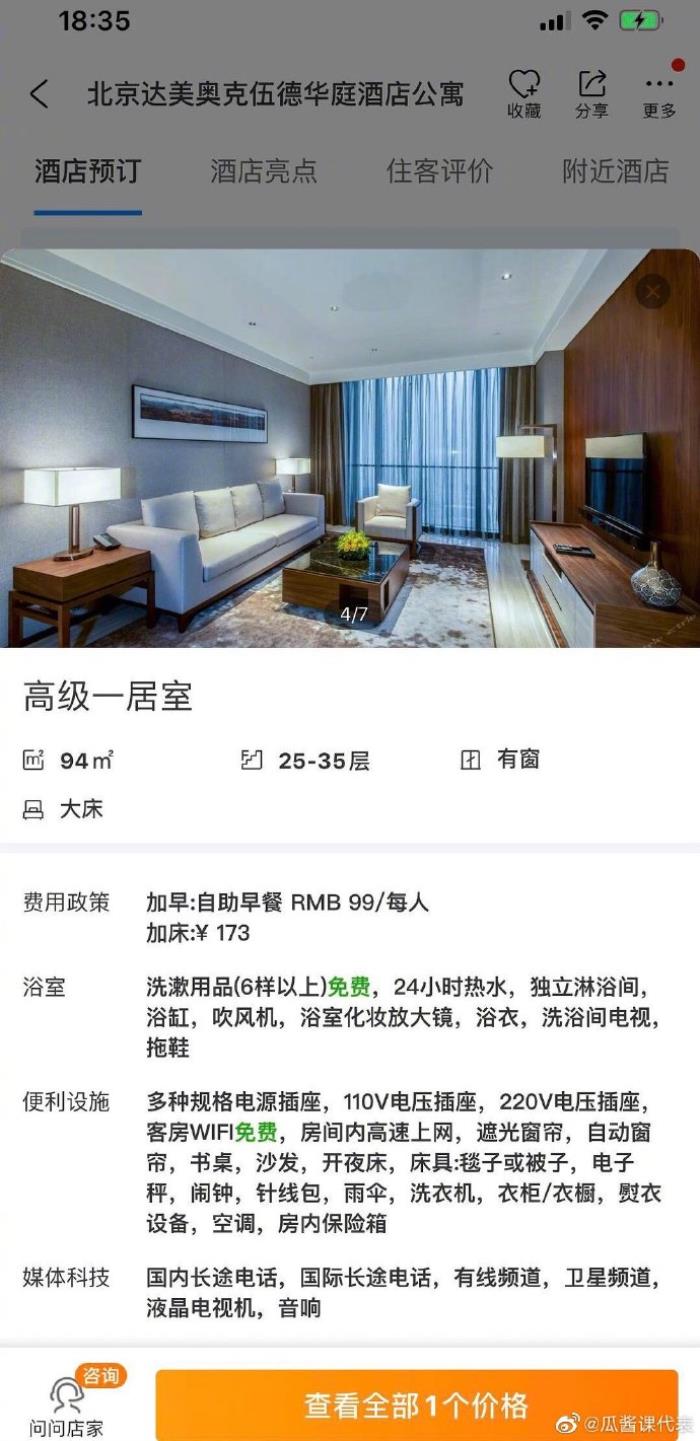
Task: Open the 更多 overflow menu
Action: point(659,94)
